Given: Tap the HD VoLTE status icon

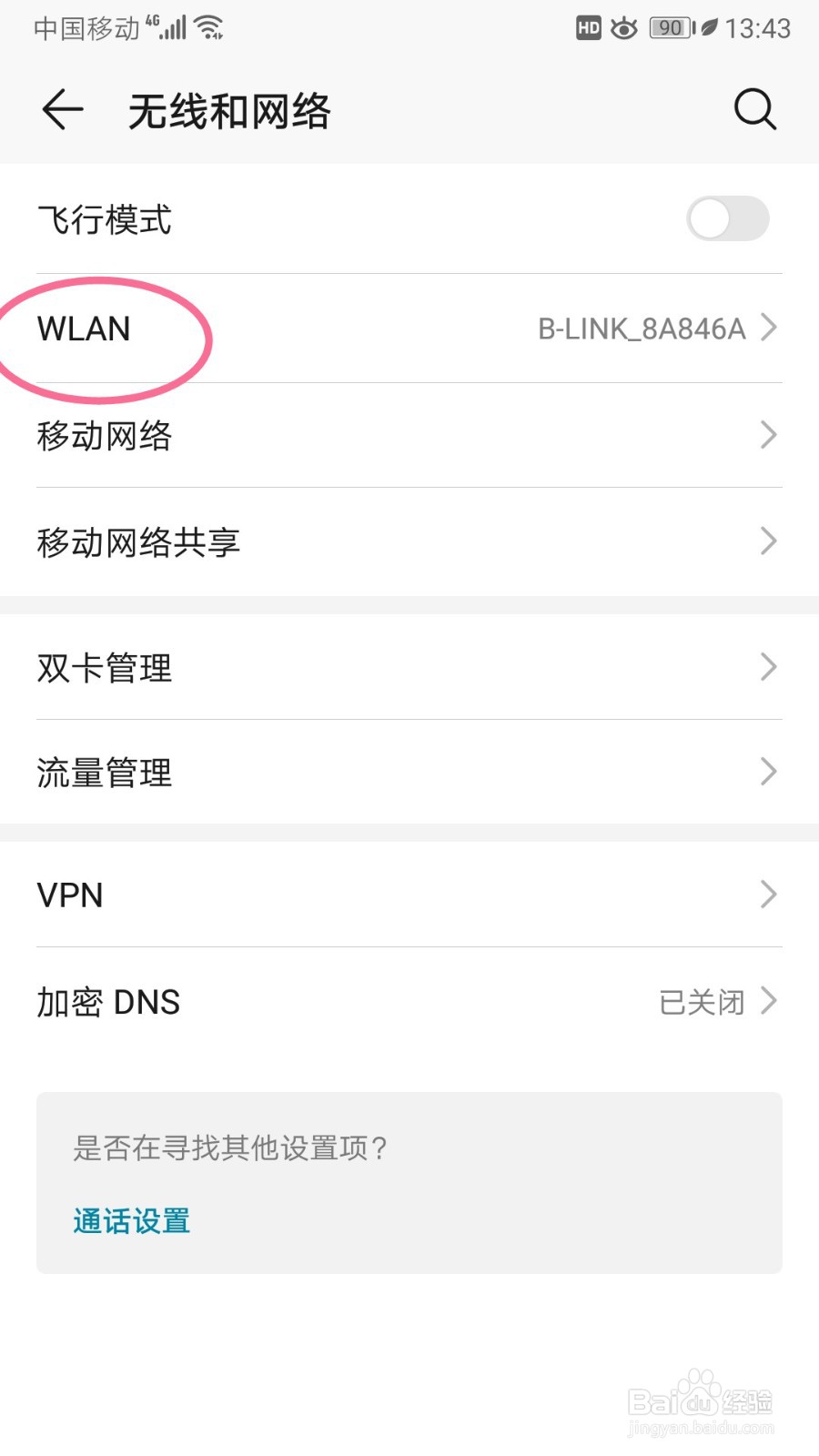Looking at the screenshot, I should [587, 28].
